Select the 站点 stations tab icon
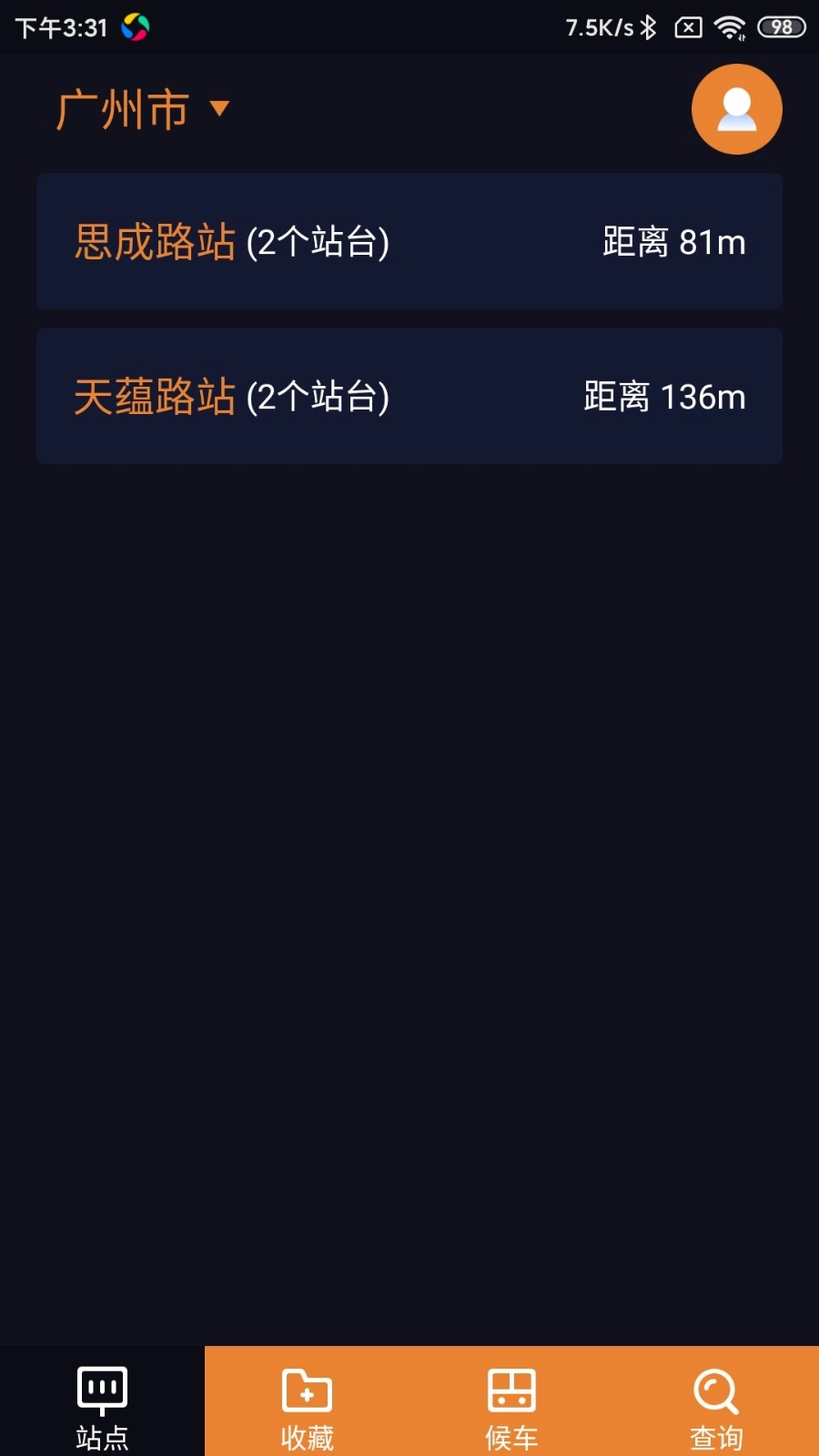Image resolution: width=819 pixels, height=1456 pixels. [102, 1387]
